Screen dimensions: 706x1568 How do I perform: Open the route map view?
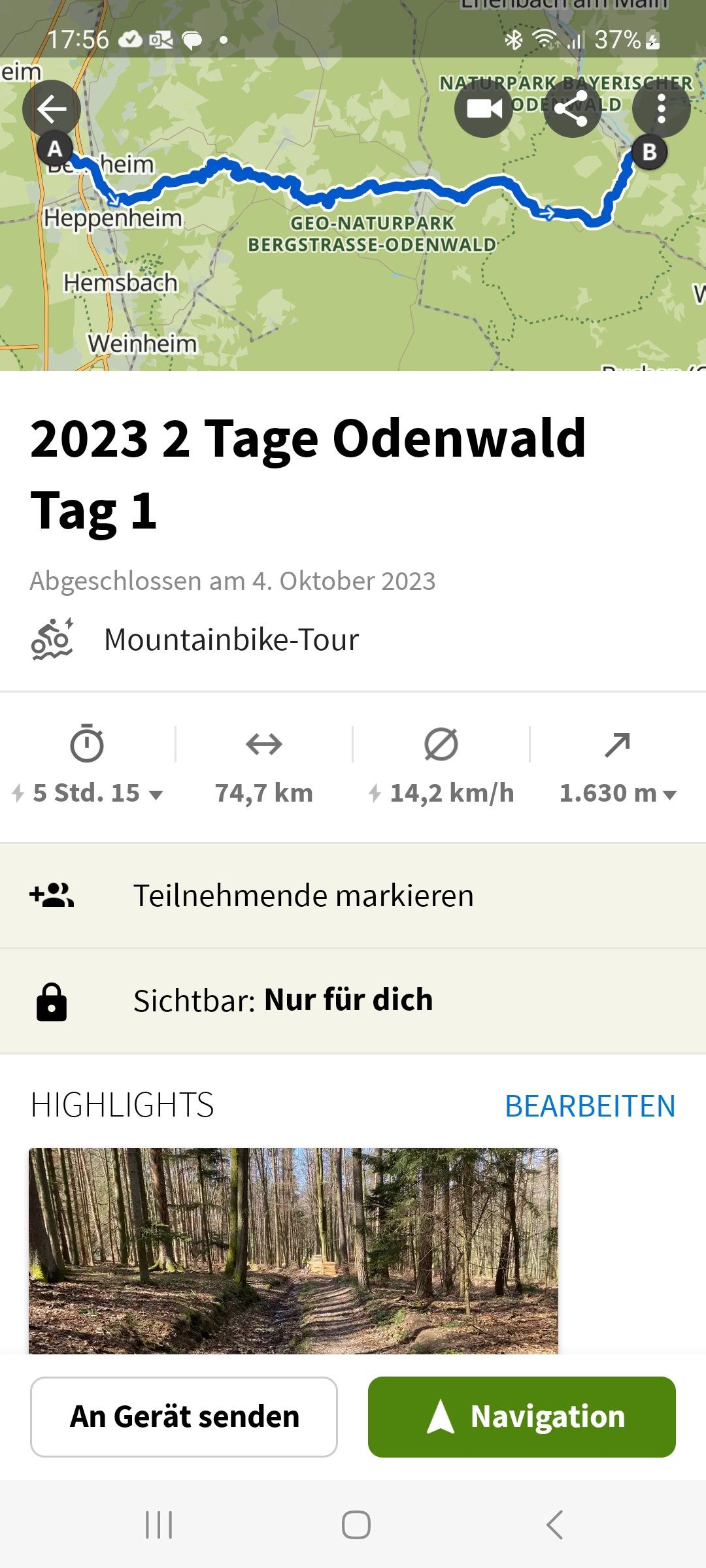353,274
